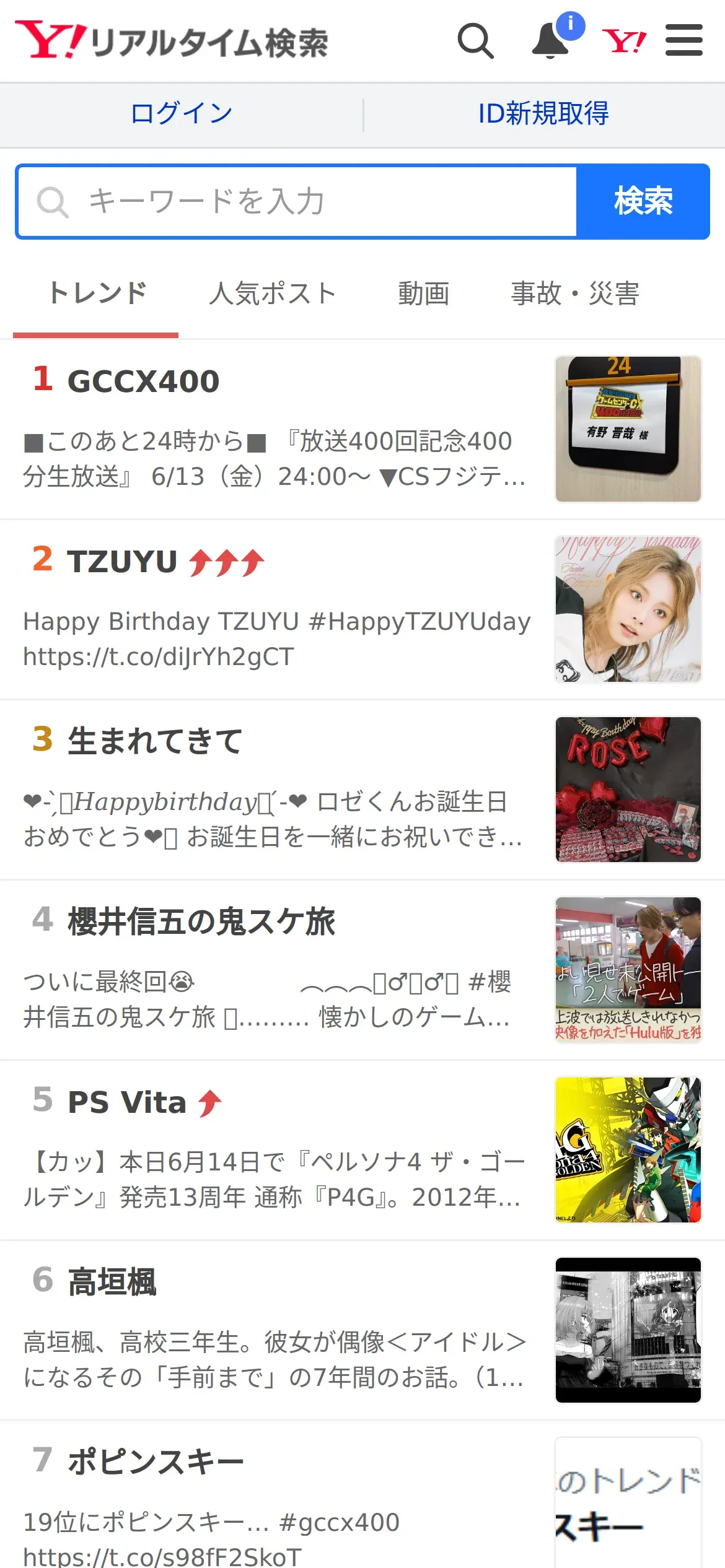This screenshot has width=725, height=1568.
Task: Switch to the 事故・災害 tab
Action: [574, 294]
